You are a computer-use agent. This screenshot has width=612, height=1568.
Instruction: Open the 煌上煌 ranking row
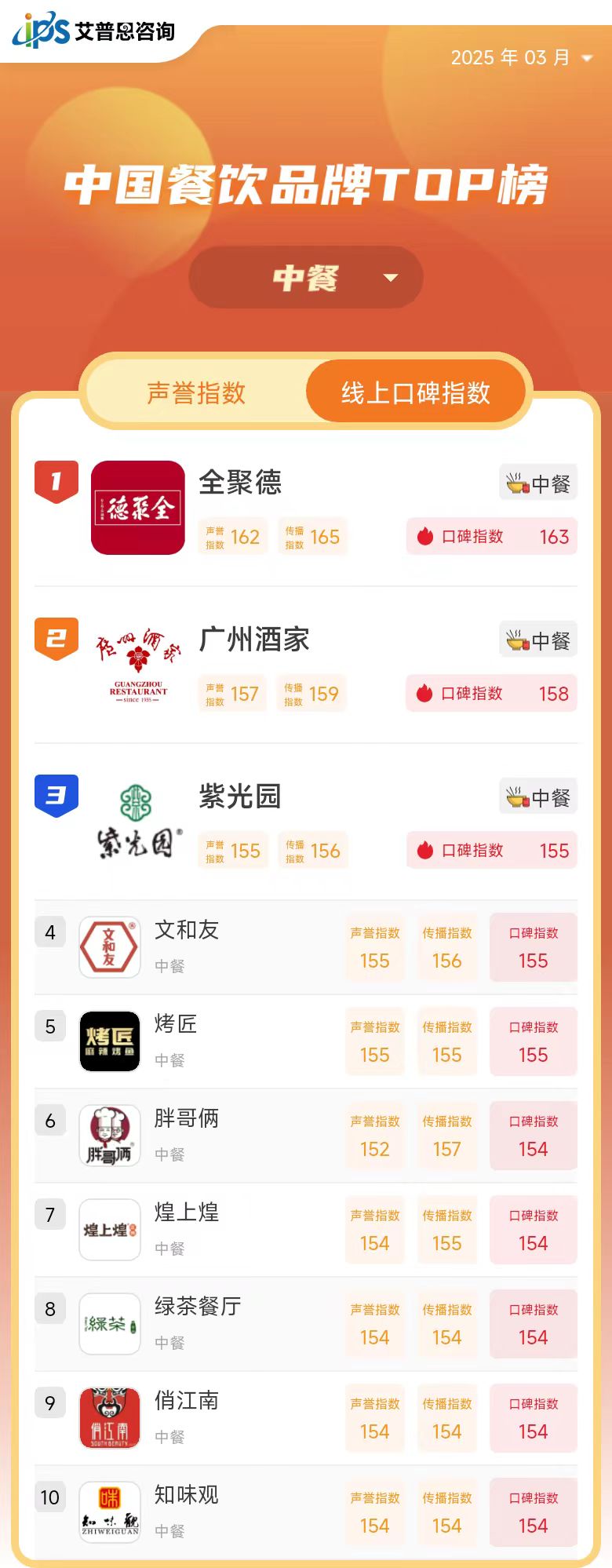point(187,1213)
